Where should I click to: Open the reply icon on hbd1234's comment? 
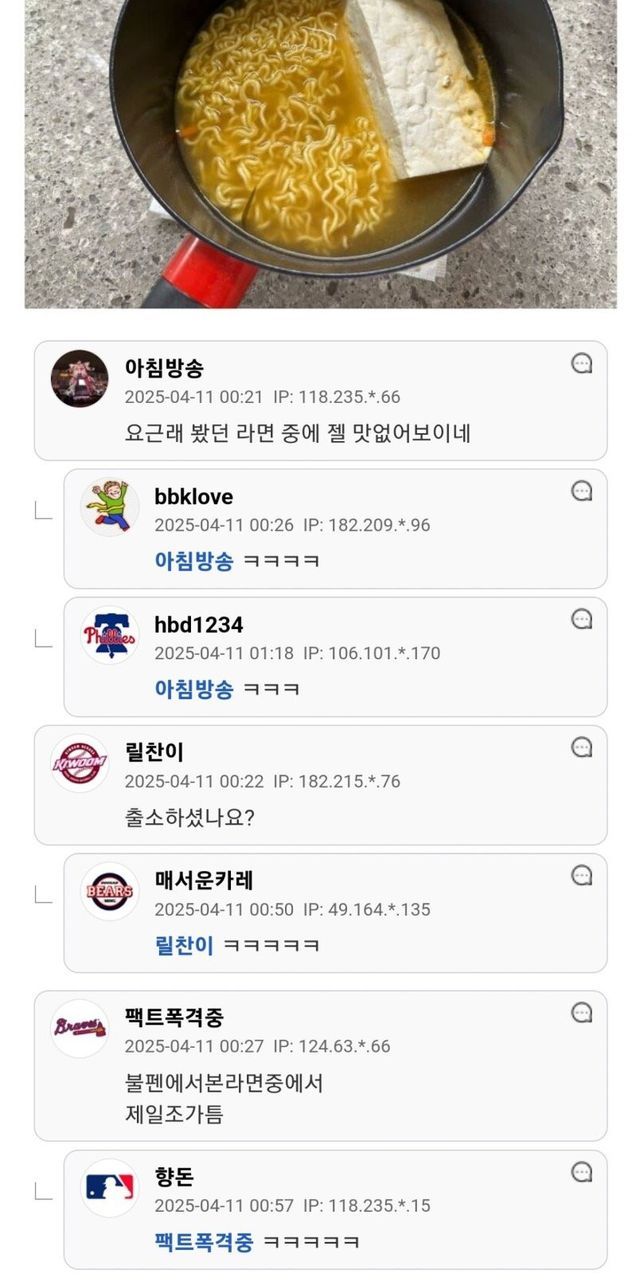click(582, 619)
